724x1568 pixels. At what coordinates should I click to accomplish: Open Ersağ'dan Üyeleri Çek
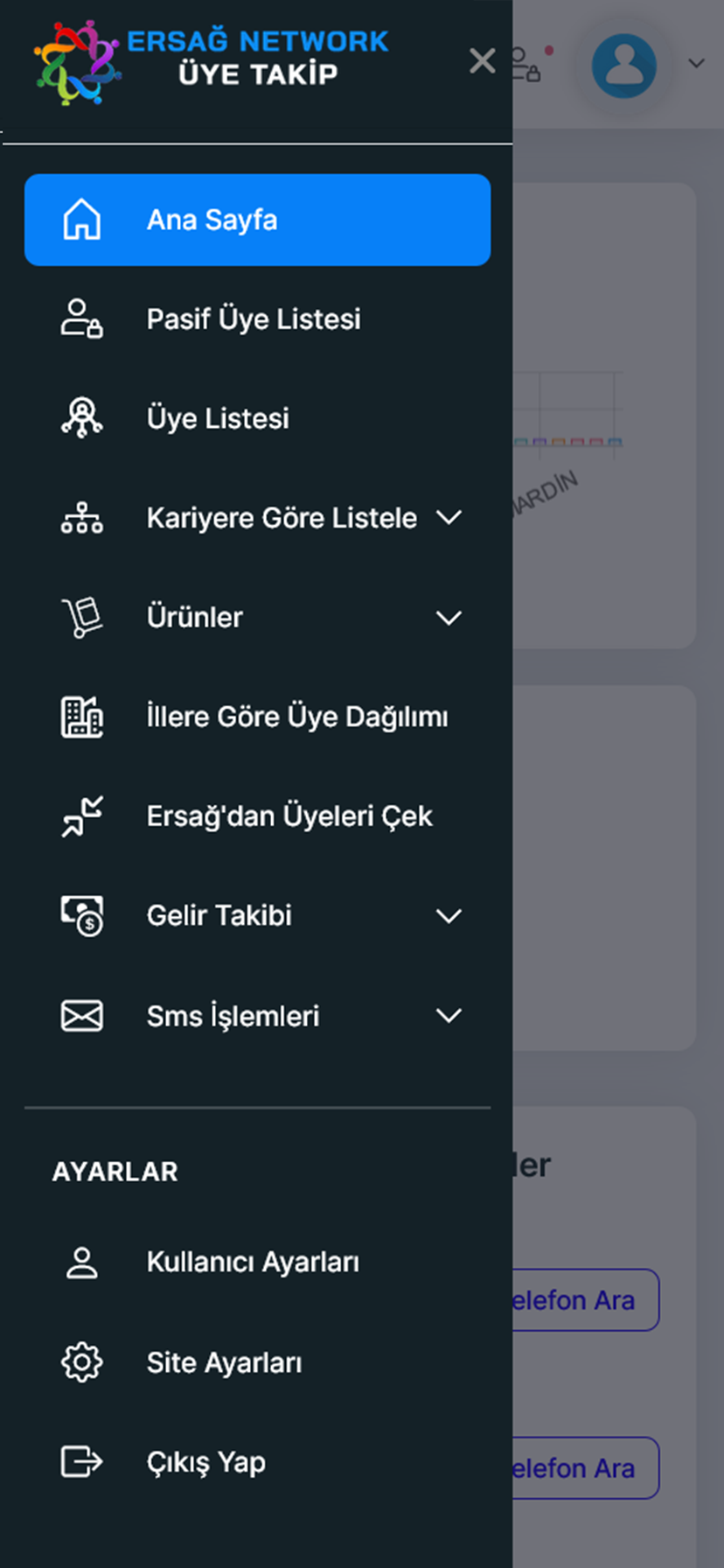(x=289, y=815)
